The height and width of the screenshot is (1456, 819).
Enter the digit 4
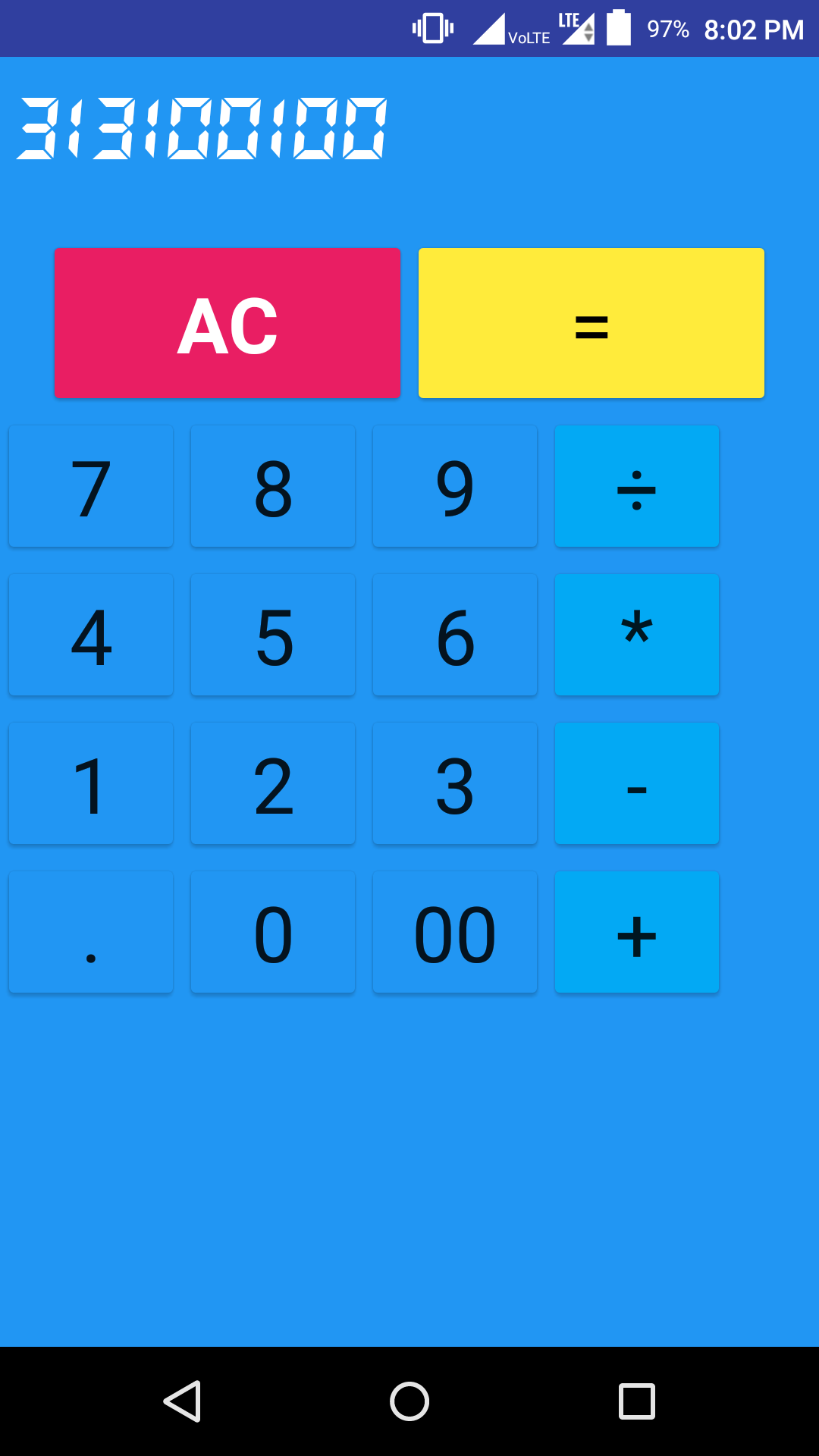[90, 634]
